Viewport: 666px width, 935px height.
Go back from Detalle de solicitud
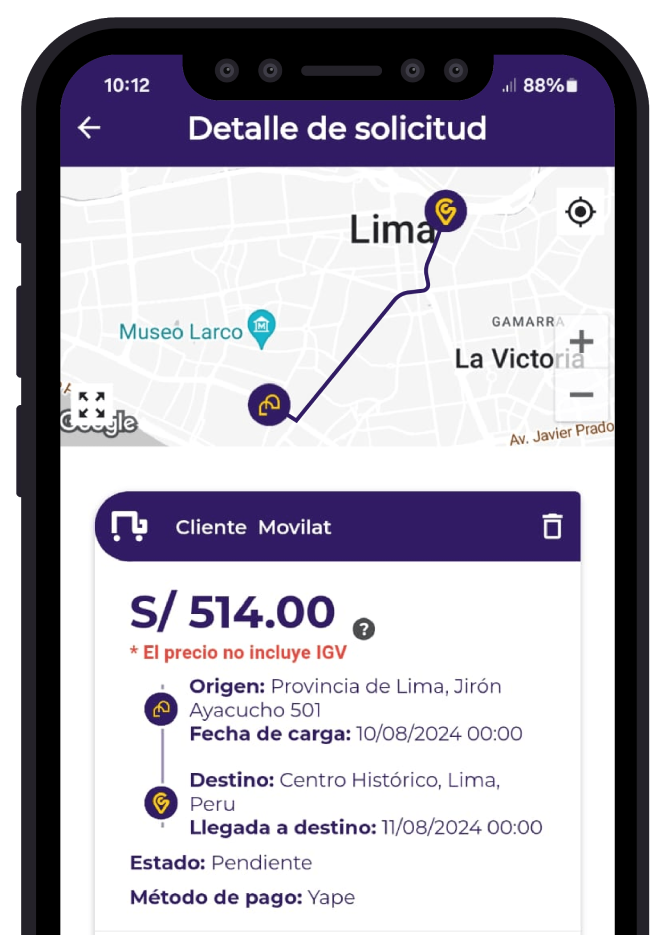(90, 128)
